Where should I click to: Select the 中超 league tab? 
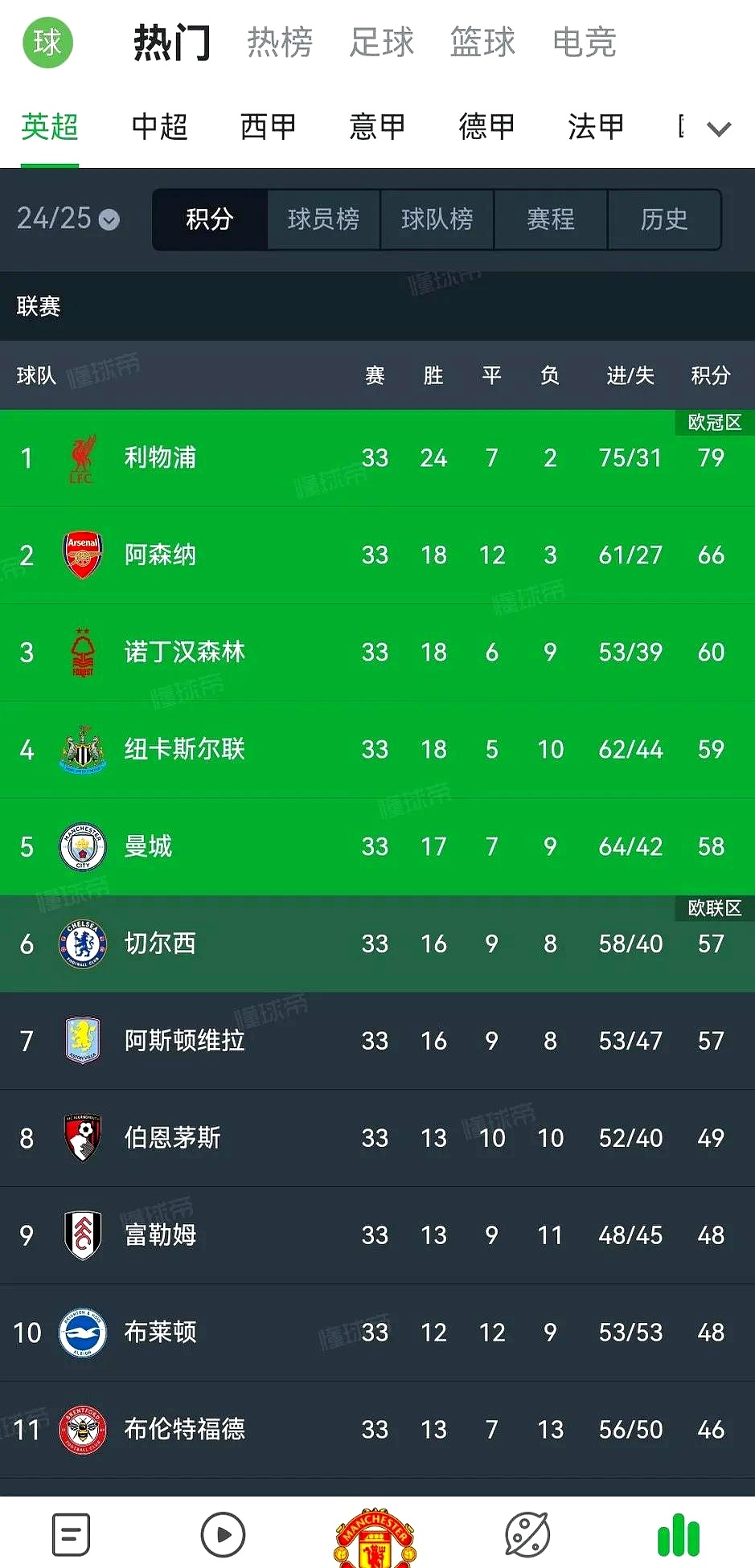[159, 127]
